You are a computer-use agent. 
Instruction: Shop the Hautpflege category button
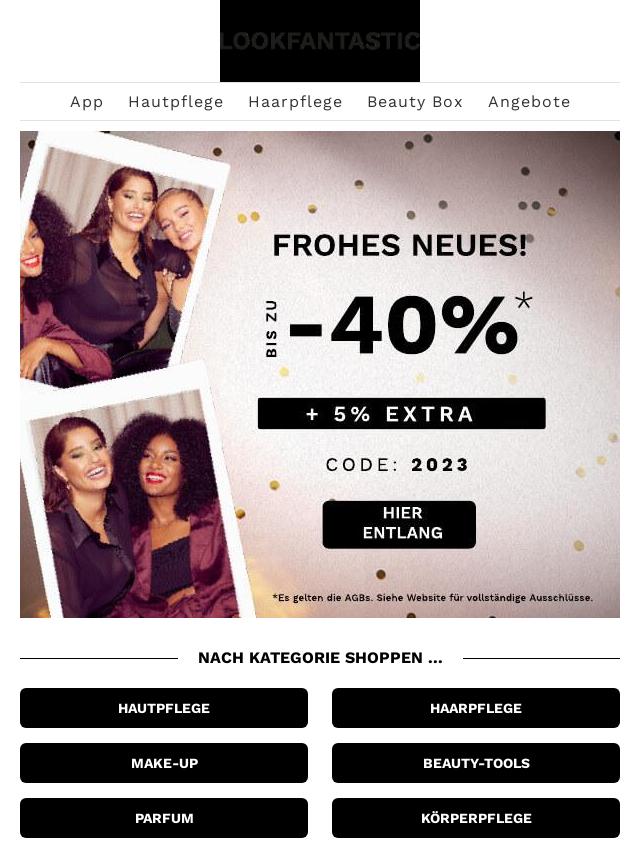(164, 708)
